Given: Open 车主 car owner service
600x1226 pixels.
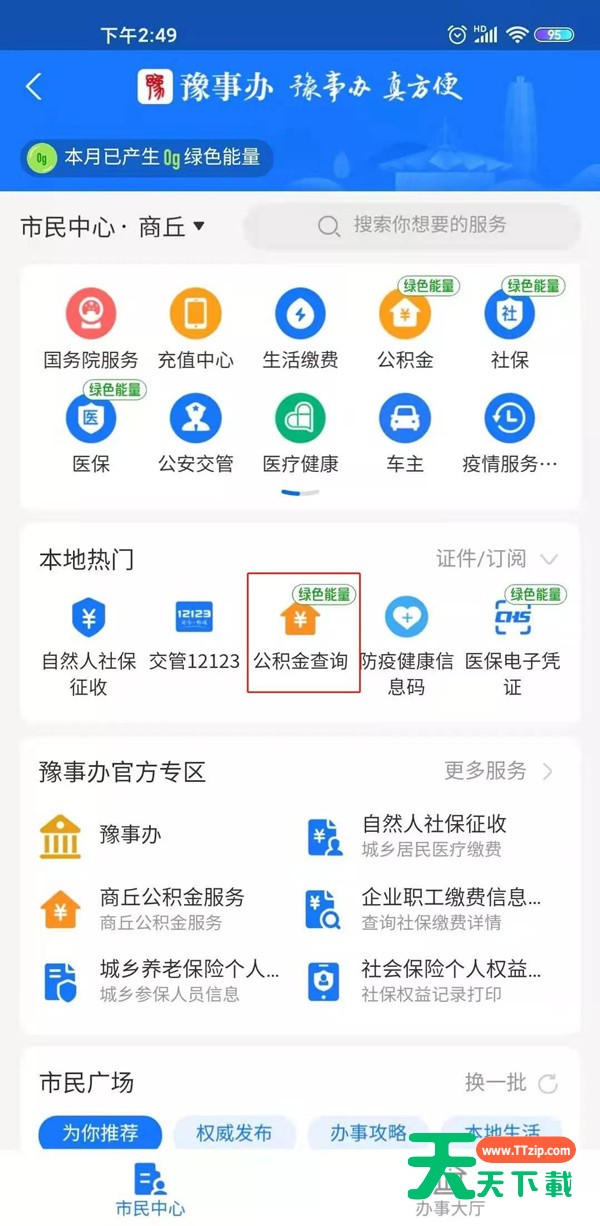Looking at the screenshot, I should [x=405, y=434].
